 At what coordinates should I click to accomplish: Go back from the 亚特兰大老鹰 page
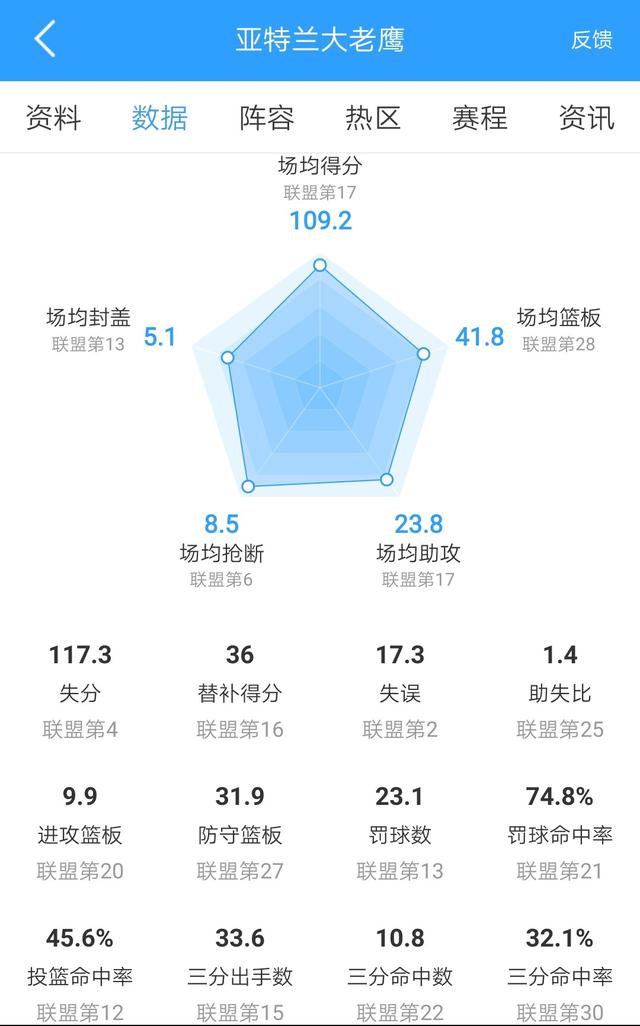click(x=44, y=40)
